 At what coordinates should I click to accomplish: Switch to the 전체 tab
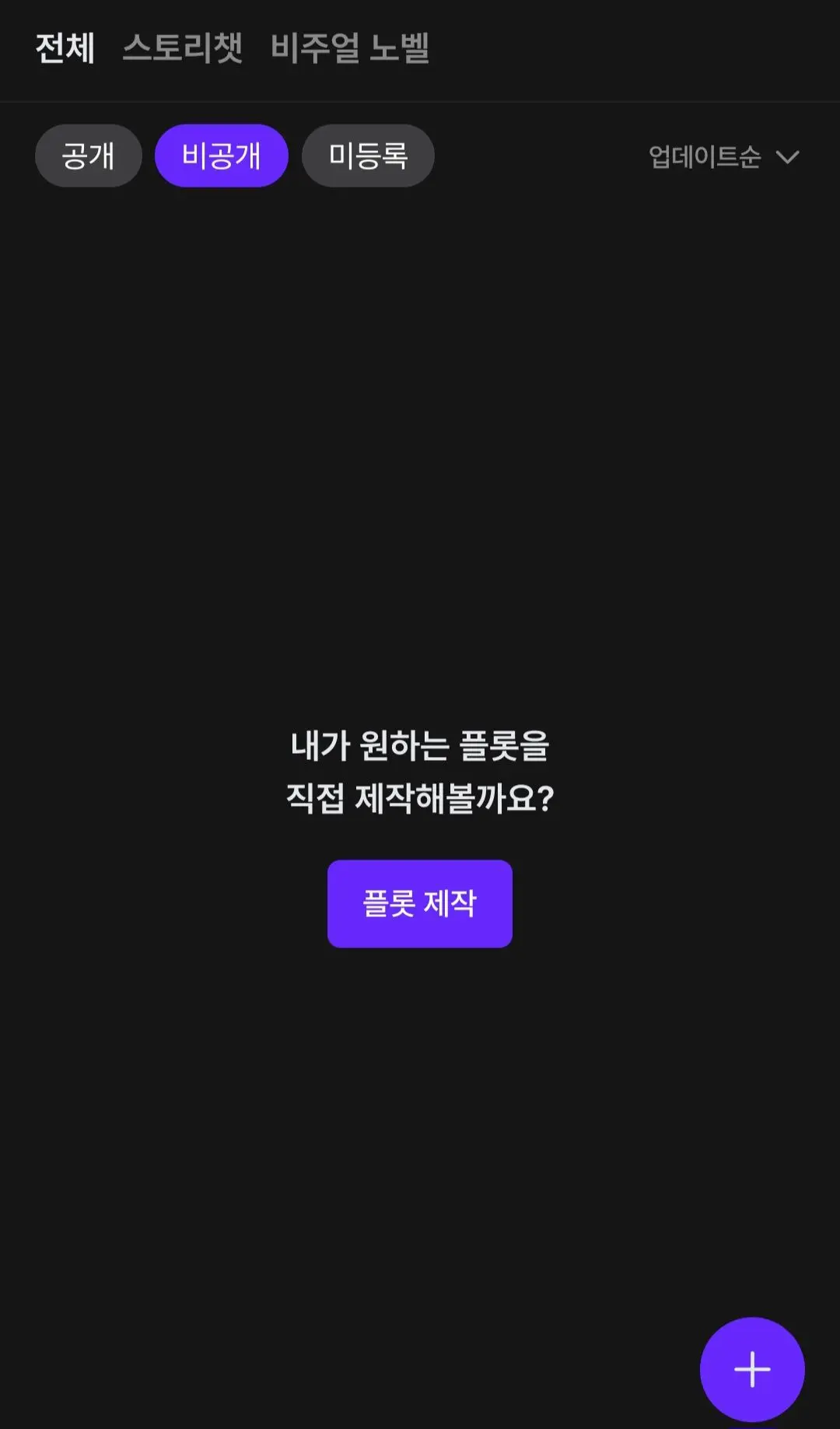pos(65,48)
